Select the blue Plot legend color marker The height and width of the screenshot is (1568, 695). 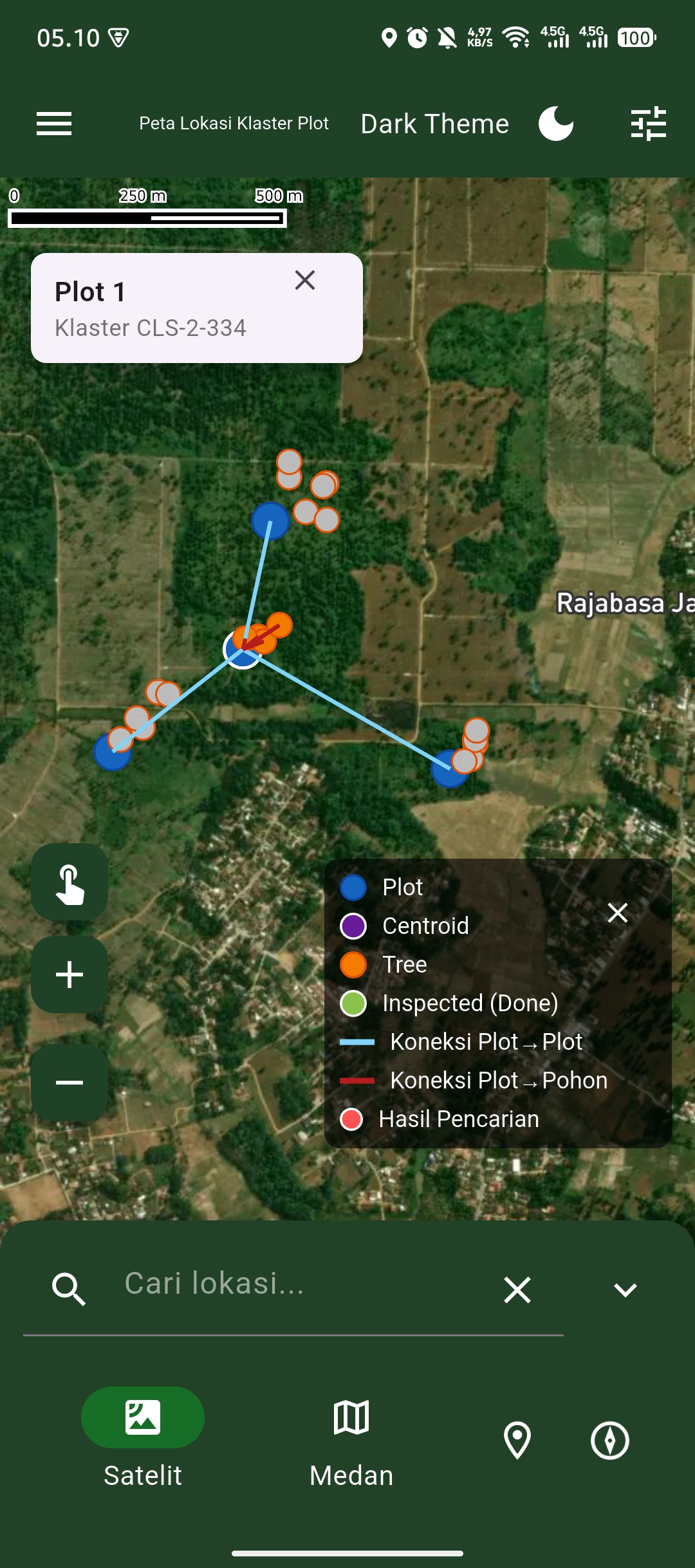pyautogui.click(x=353, y=886)
